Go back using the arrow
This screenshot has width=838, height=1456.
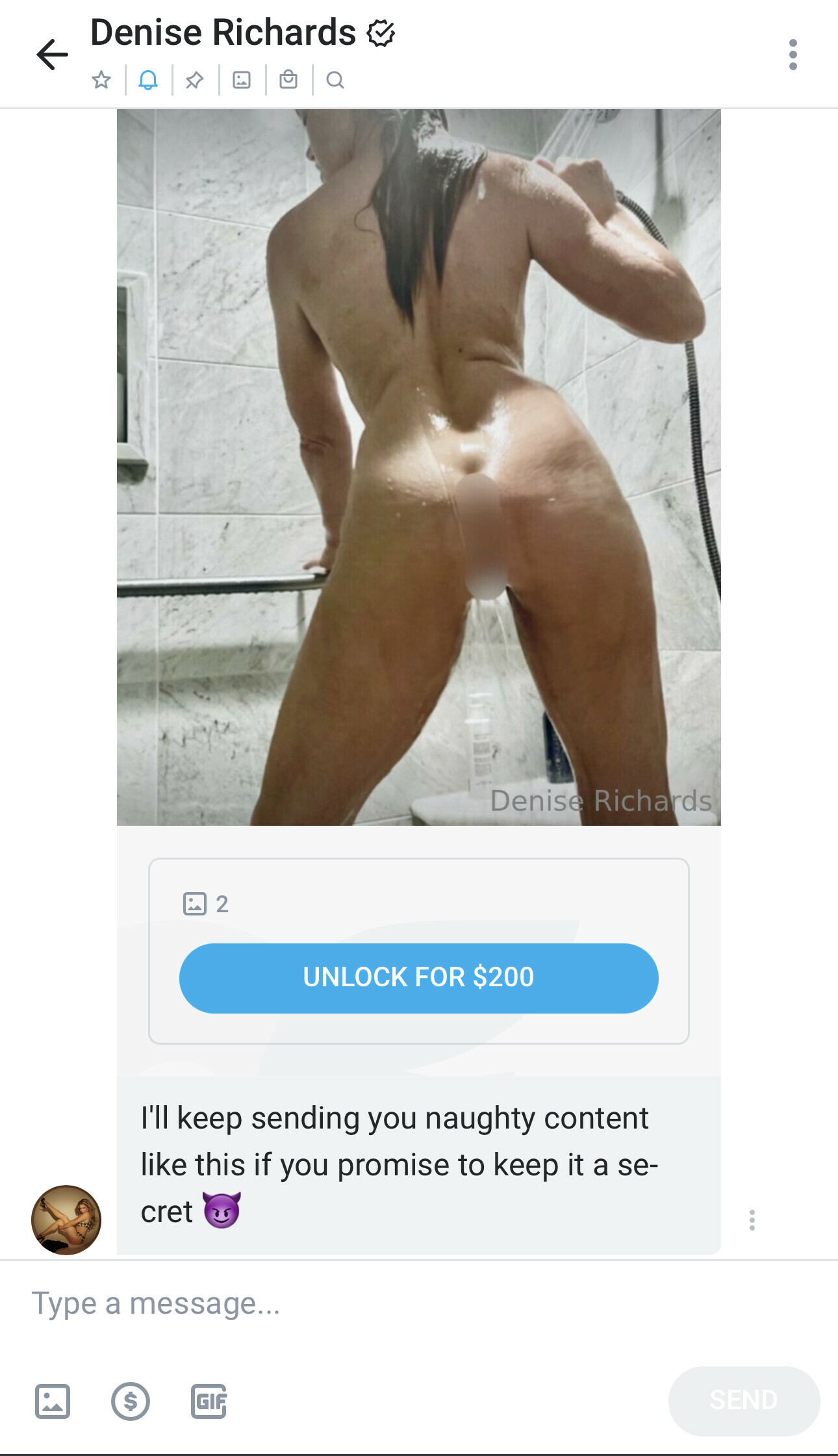pyautogui.click(x=52, y=54)
